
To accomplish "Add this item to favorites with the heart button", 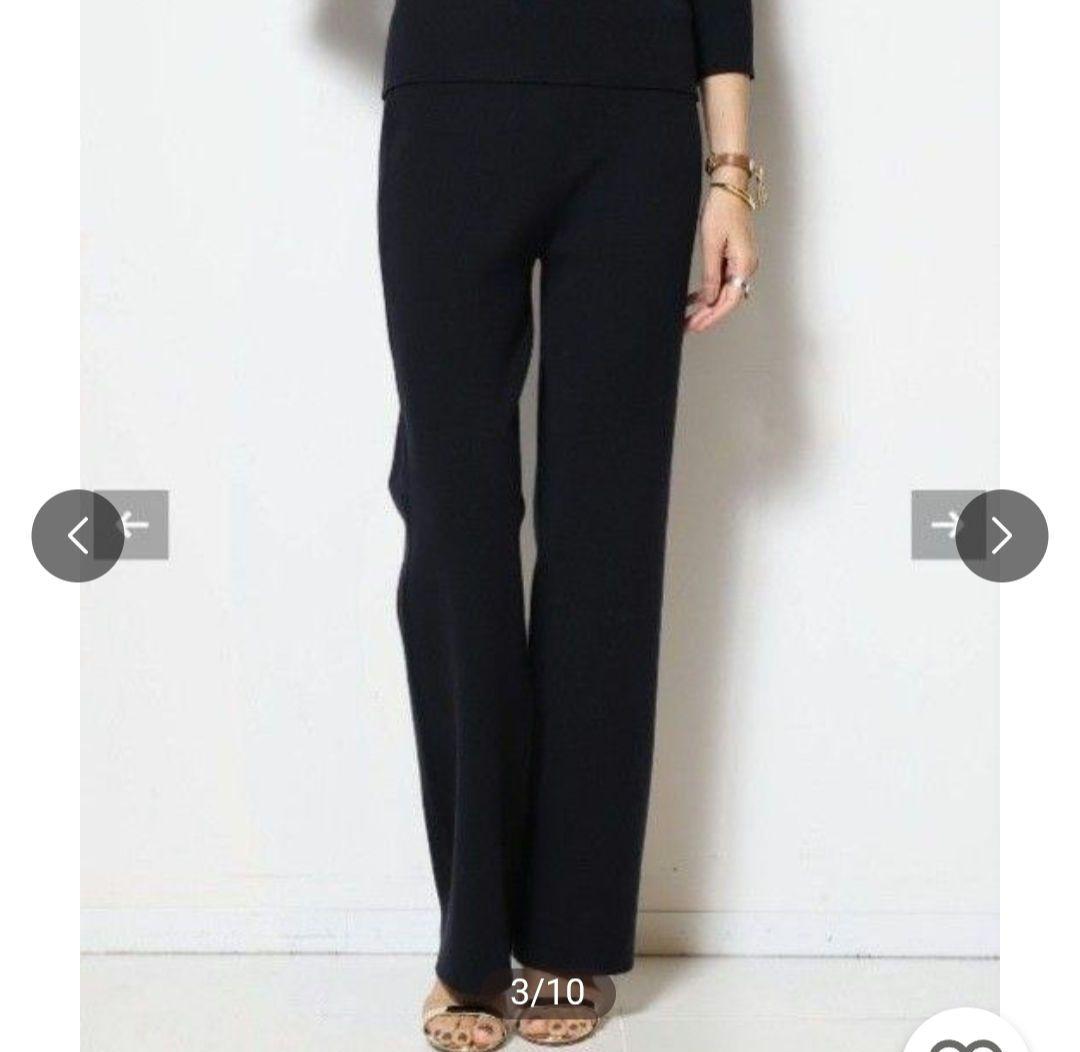I will (965, 1035).
